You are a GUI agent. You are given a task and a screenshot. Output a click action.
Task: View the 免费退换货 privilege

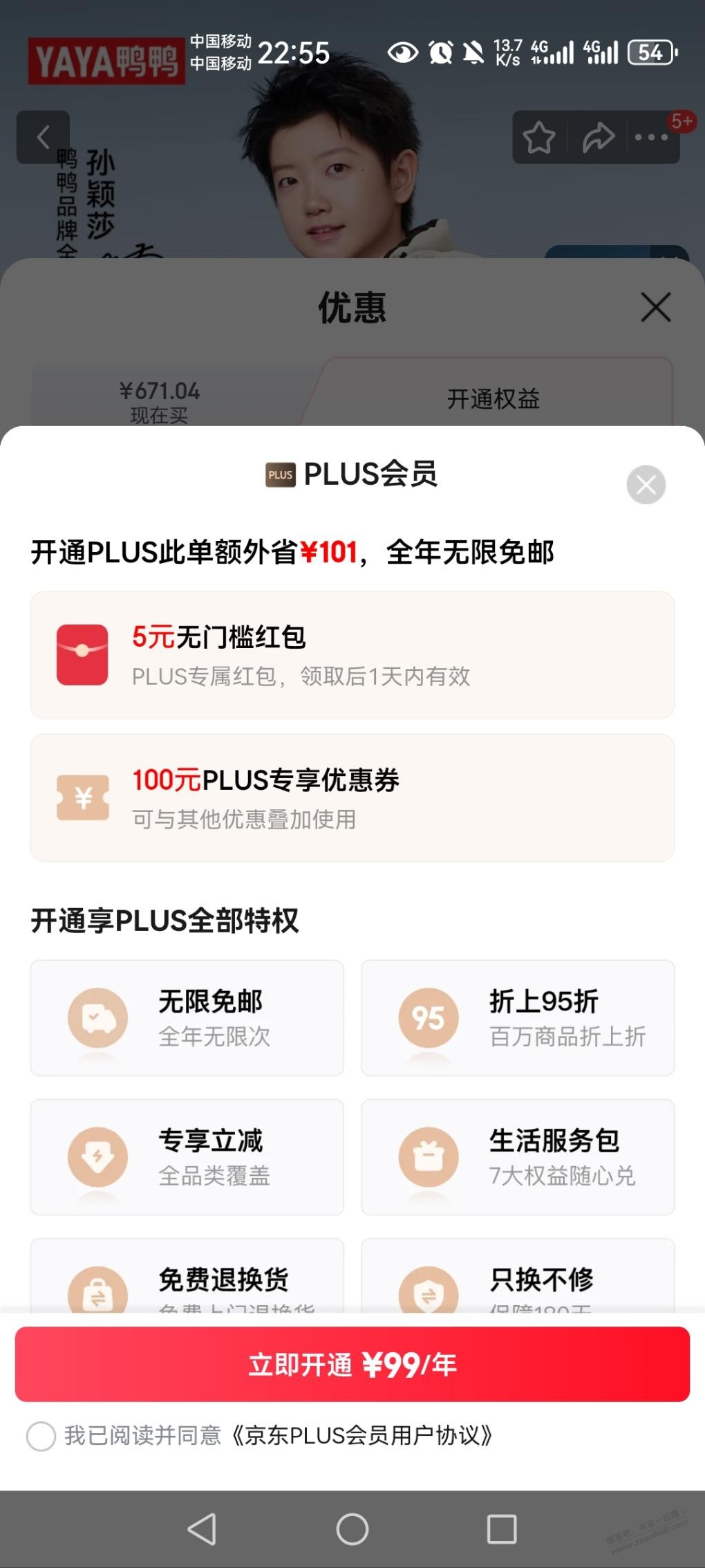click(187, 1280)
